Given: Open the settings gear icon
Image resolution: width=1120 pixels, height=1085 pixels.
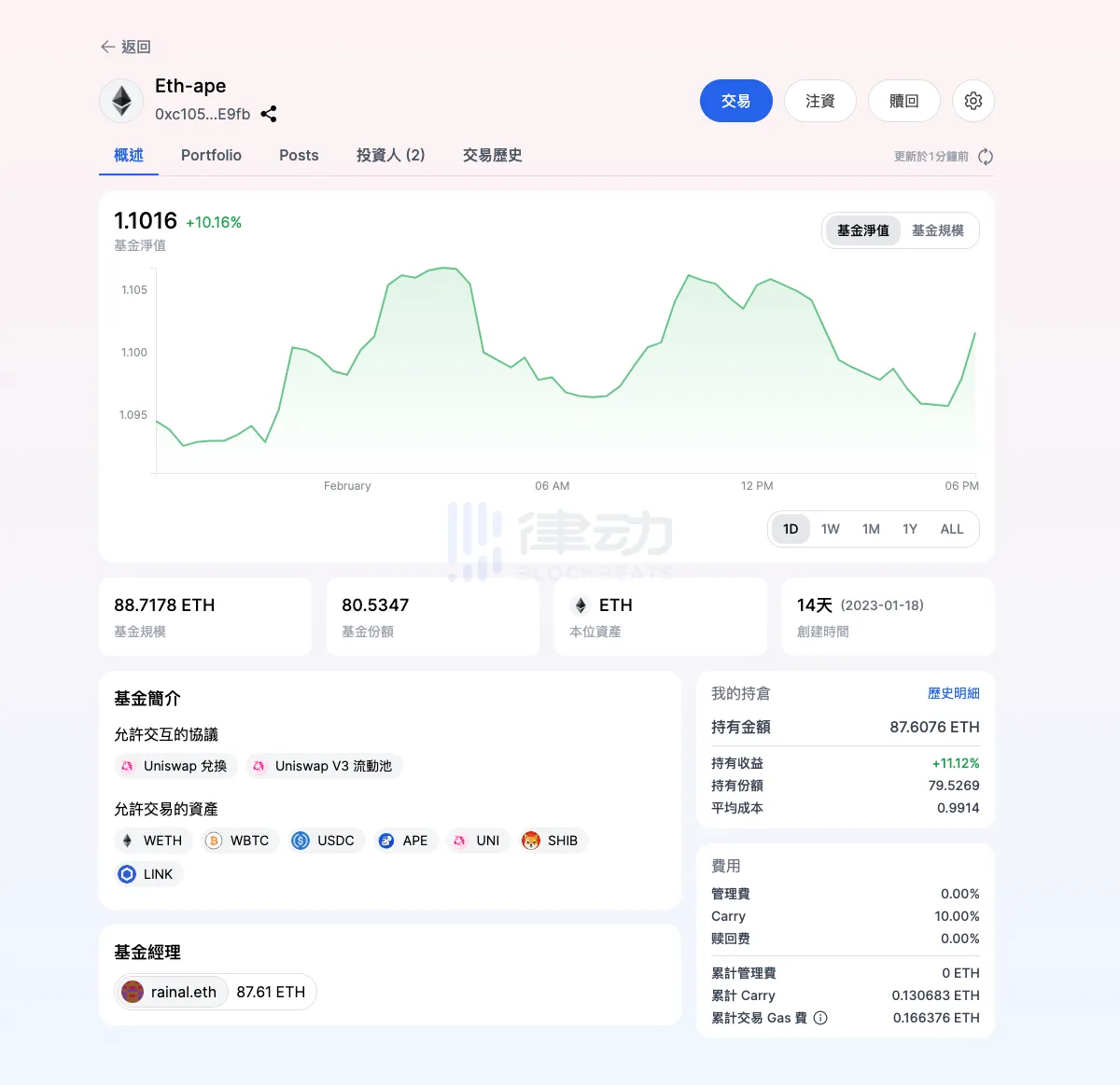Looking at the screenshot, I should [973, 101].
